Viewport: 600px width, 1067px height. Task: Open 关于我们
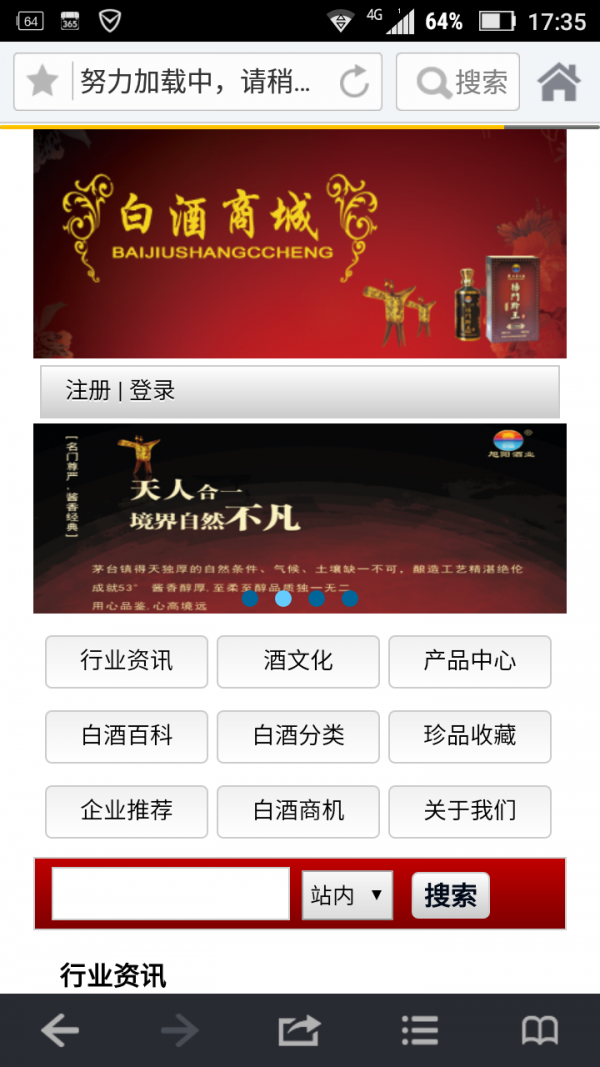469,811
